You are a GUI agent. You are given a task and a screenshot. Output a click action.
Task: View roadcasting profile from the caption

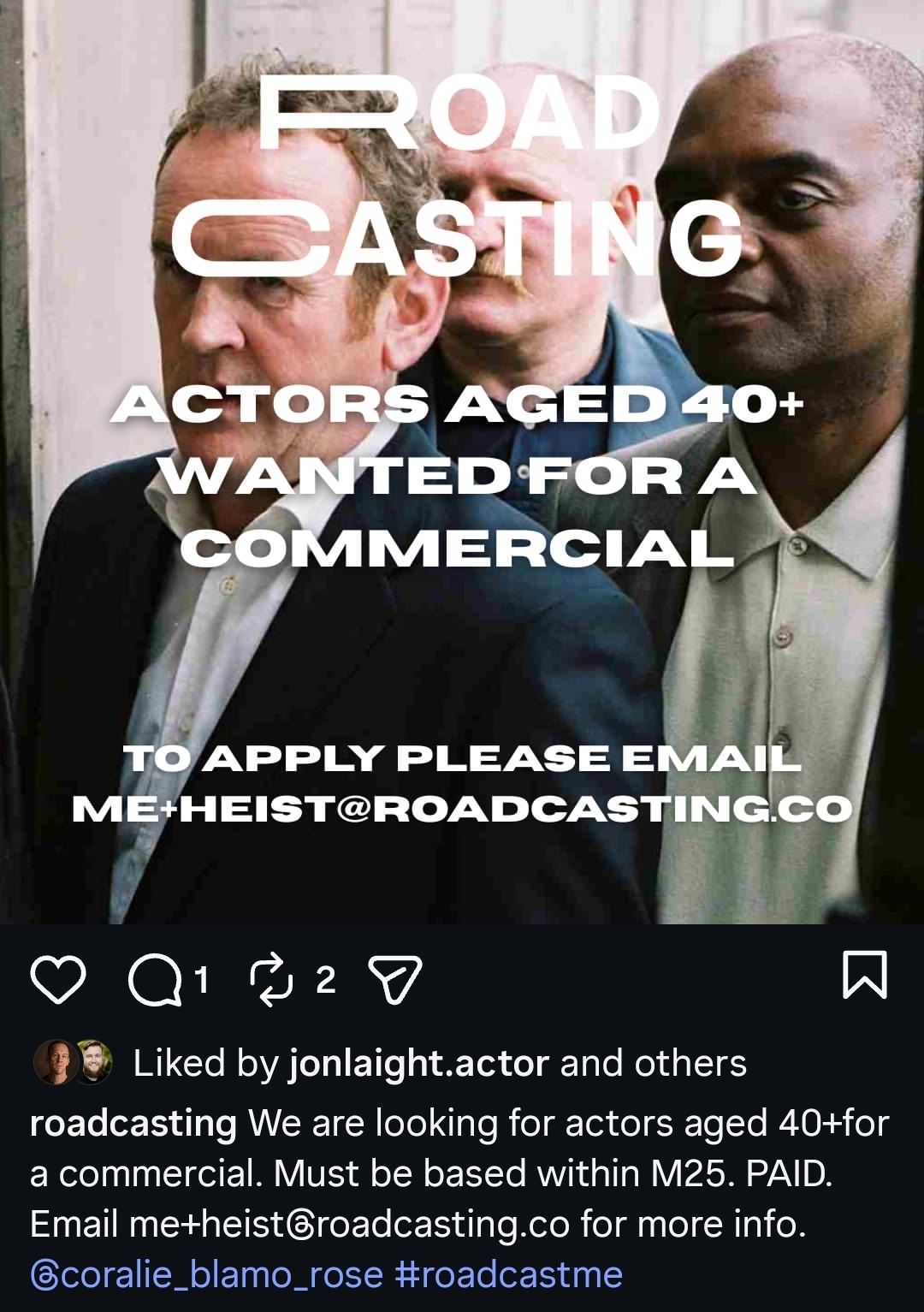133,1123
